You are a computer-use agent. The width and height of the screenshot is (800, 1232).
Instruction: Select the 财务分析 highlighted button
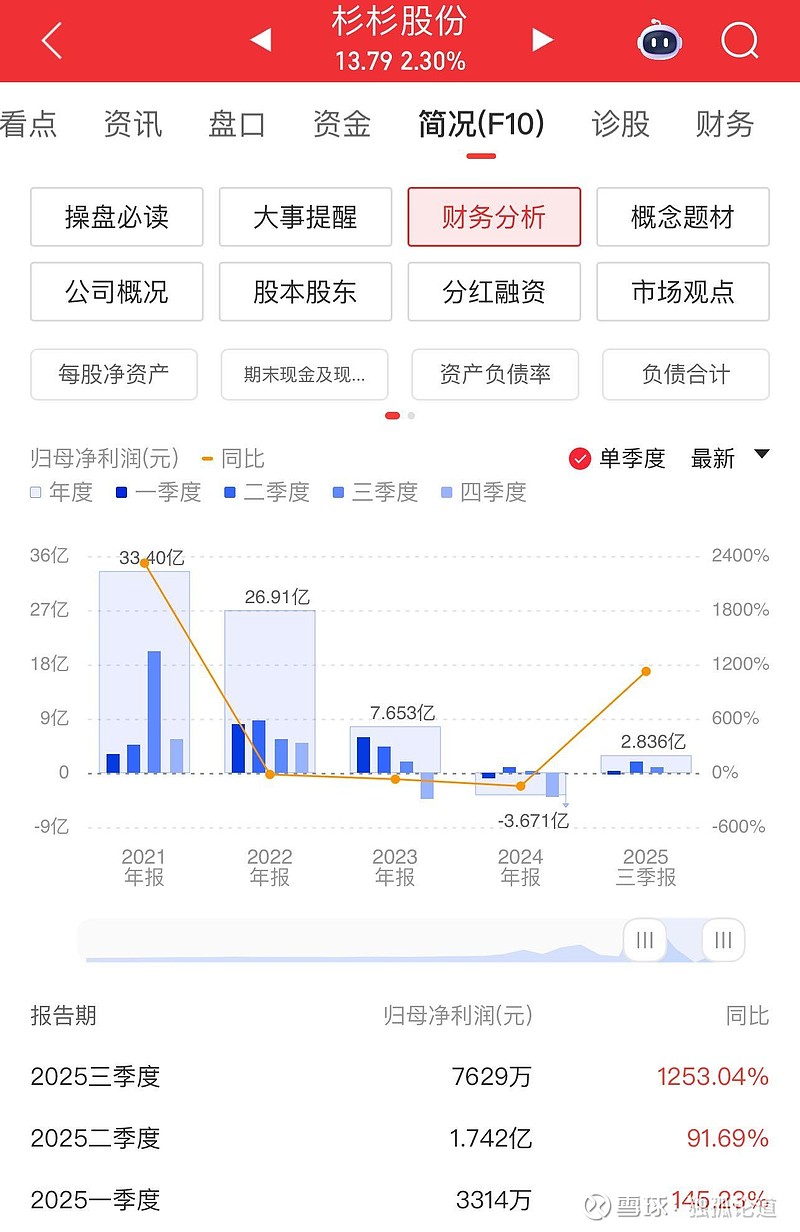coord(493,217)
